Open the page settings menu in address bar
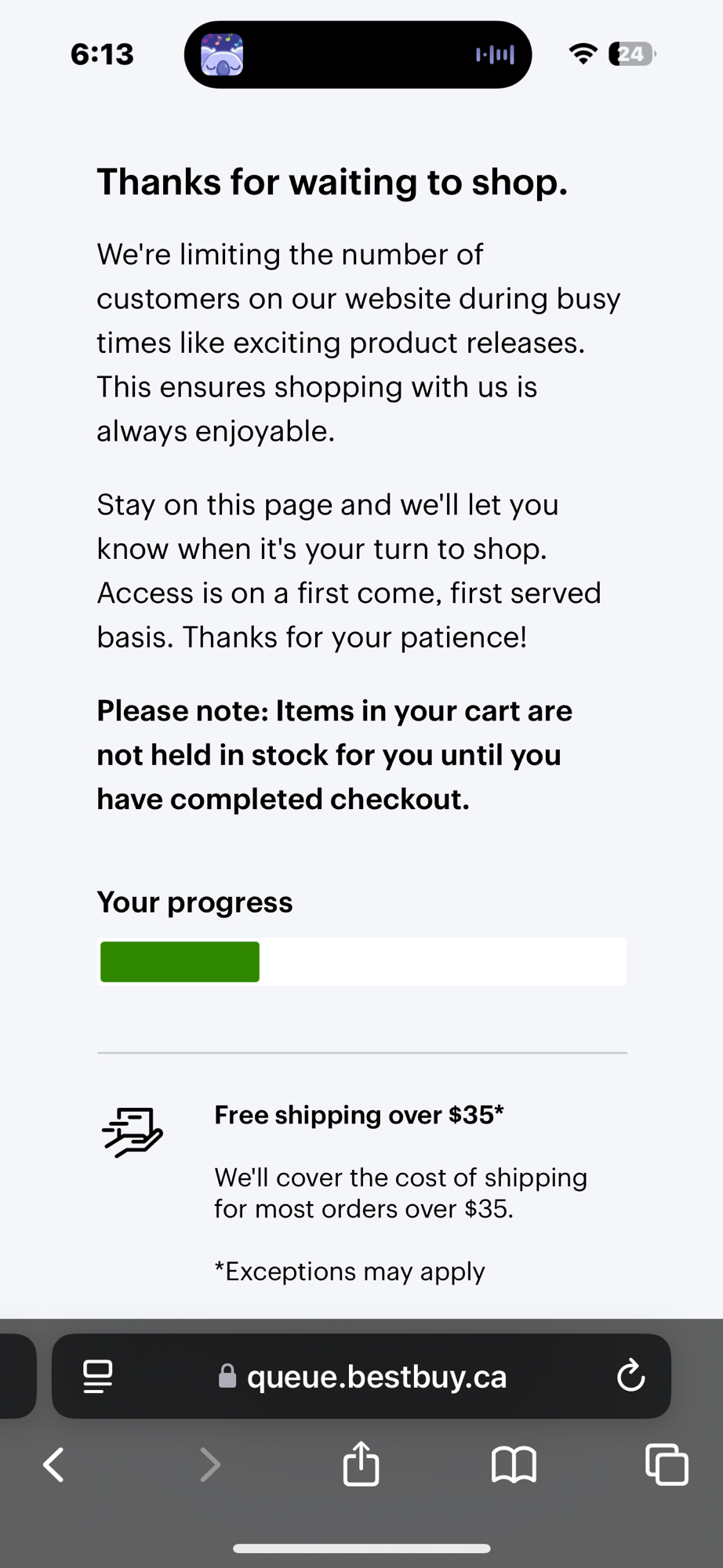 [x=98, y=1376]
